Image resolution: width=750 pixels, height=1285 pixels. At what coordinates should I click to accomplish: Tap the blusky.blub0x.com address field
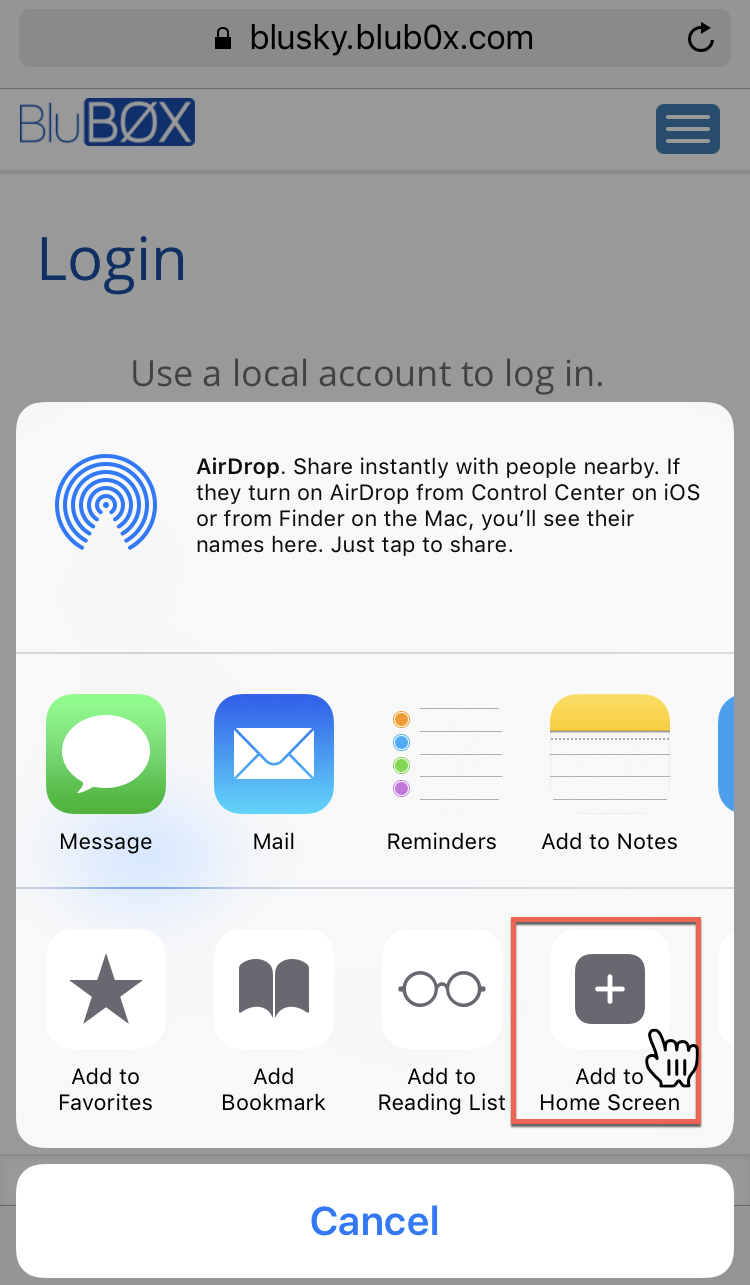(375, 39)
